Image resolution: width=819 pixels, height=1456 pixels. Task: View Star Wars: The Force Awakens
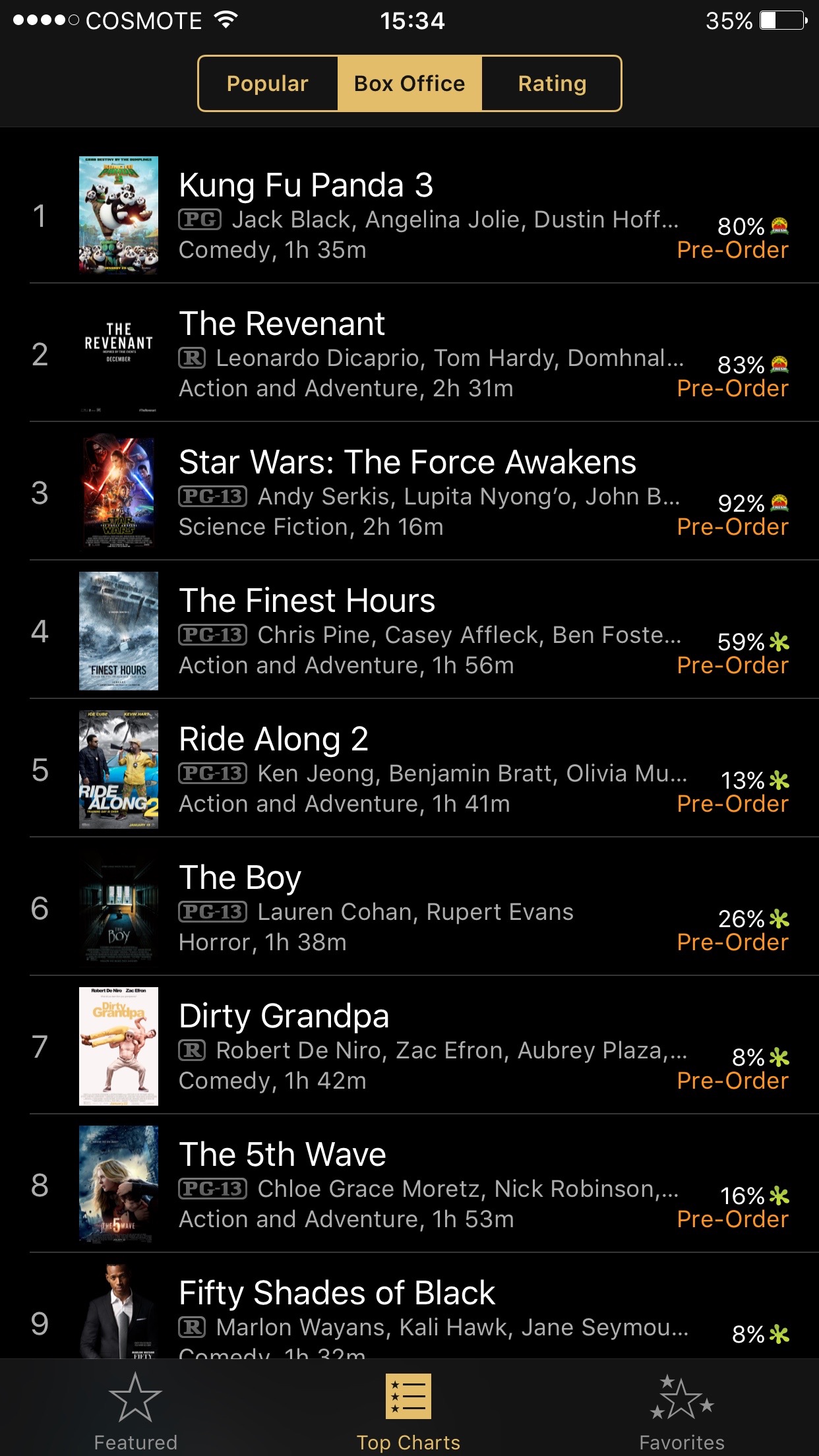click(x=407, y=462)
